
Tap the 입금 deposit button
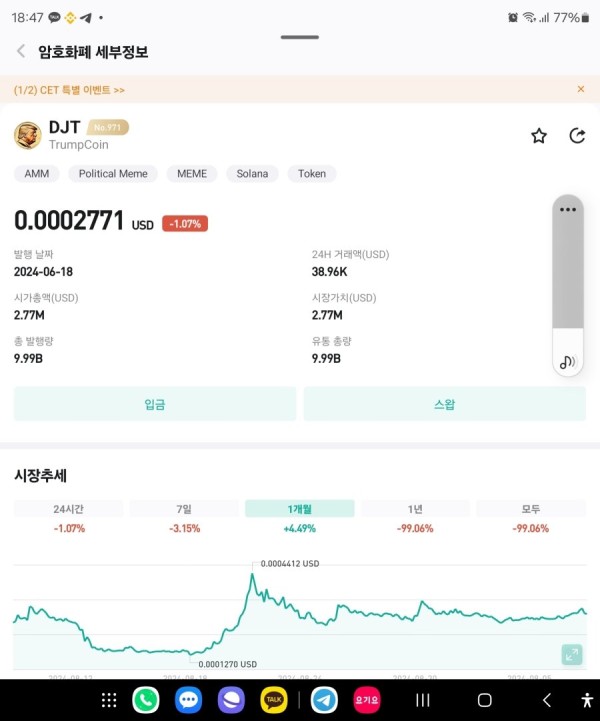pos(155,404)
